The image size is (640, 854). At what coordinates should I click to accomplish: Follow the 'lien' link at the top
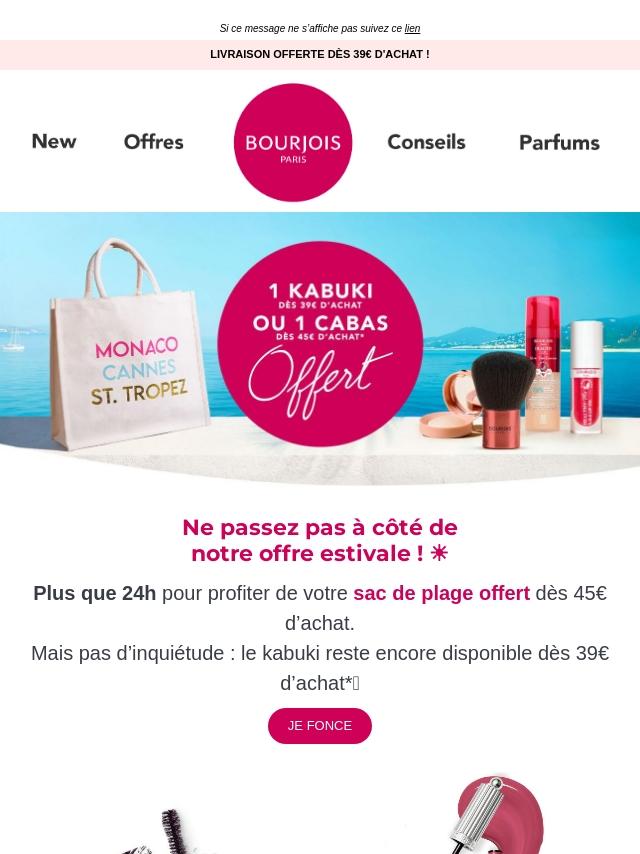tap(412, 29)
